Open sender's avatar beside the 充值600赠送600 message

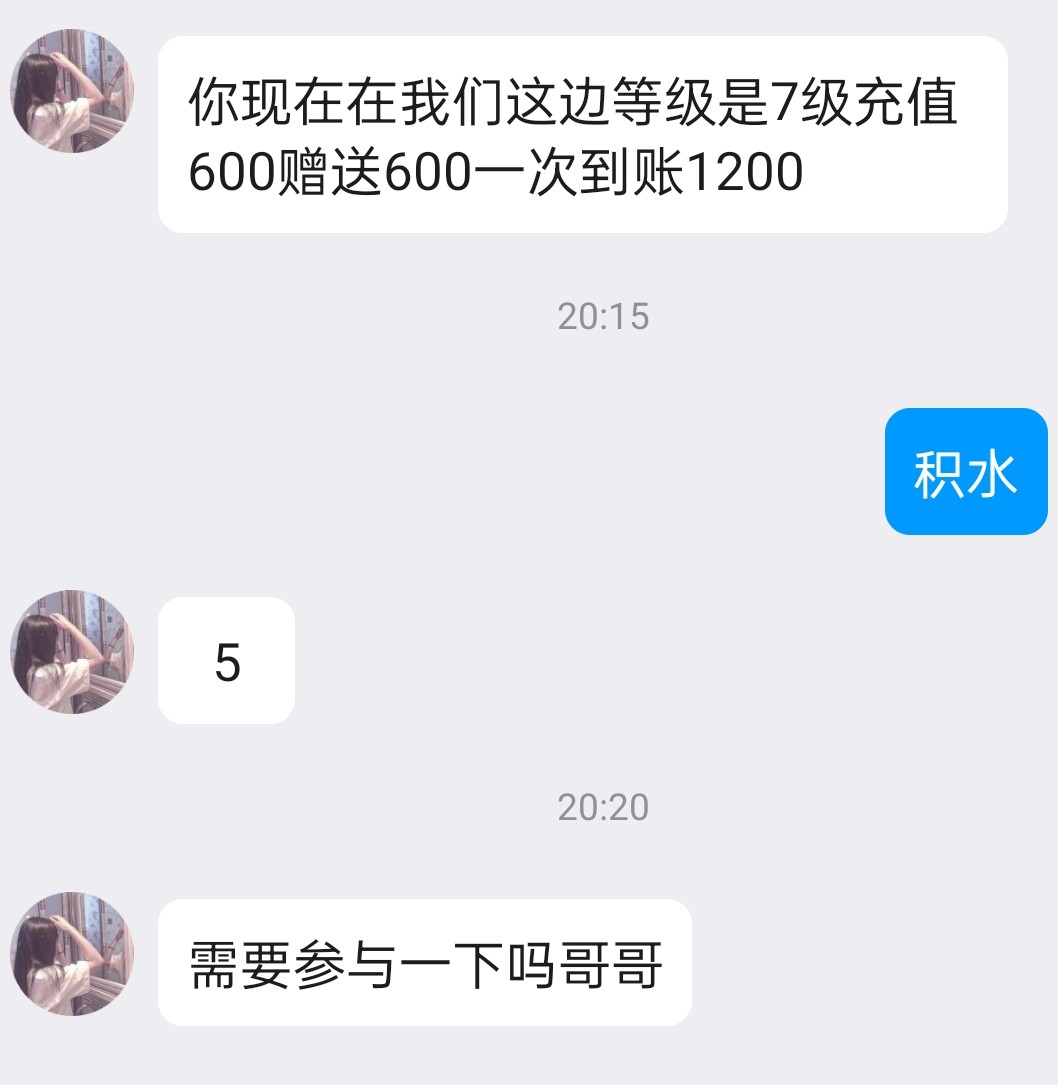[x=72, y=91]
